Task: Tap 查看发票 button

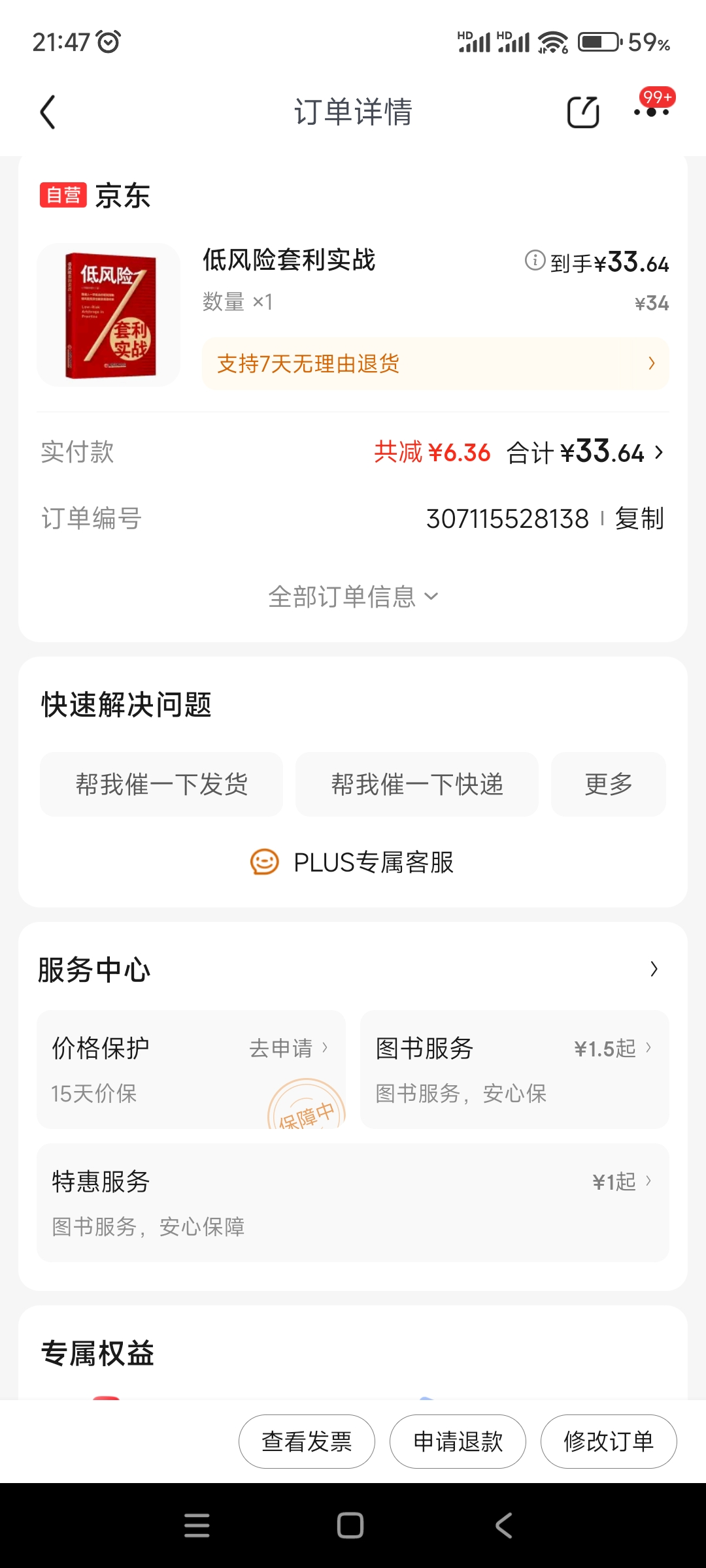Action: (307, 1441)
